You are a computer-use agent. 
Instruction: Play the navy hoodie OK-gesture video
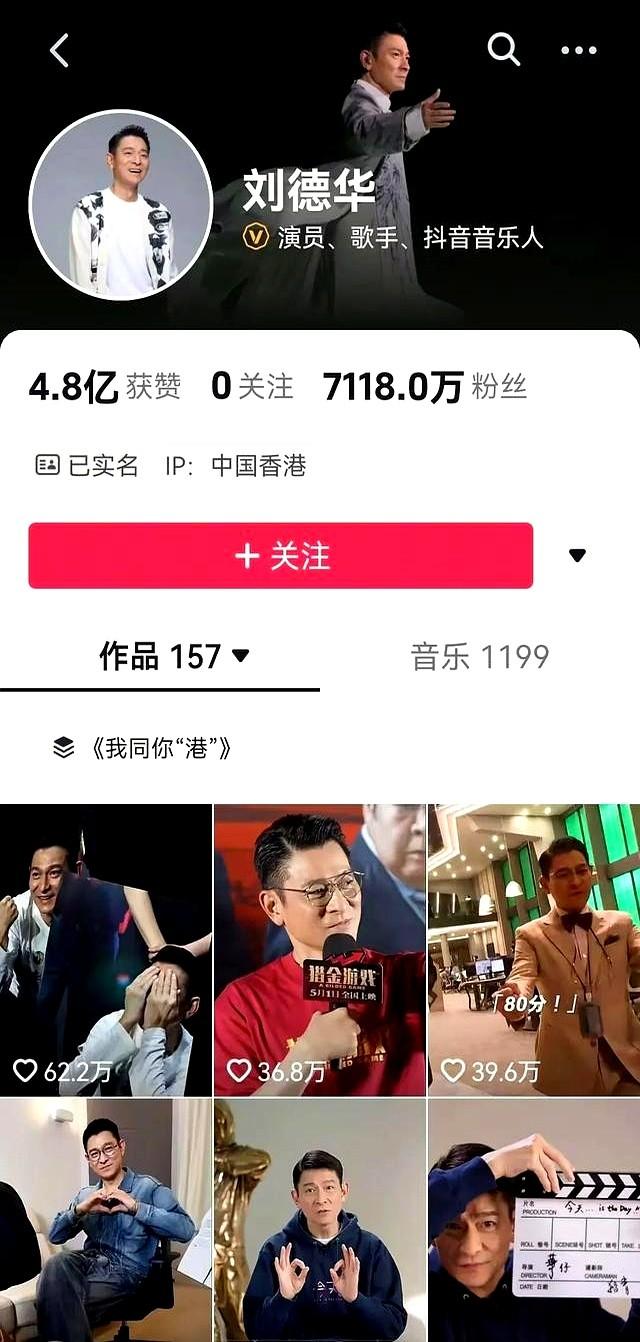pos(320,1220)
